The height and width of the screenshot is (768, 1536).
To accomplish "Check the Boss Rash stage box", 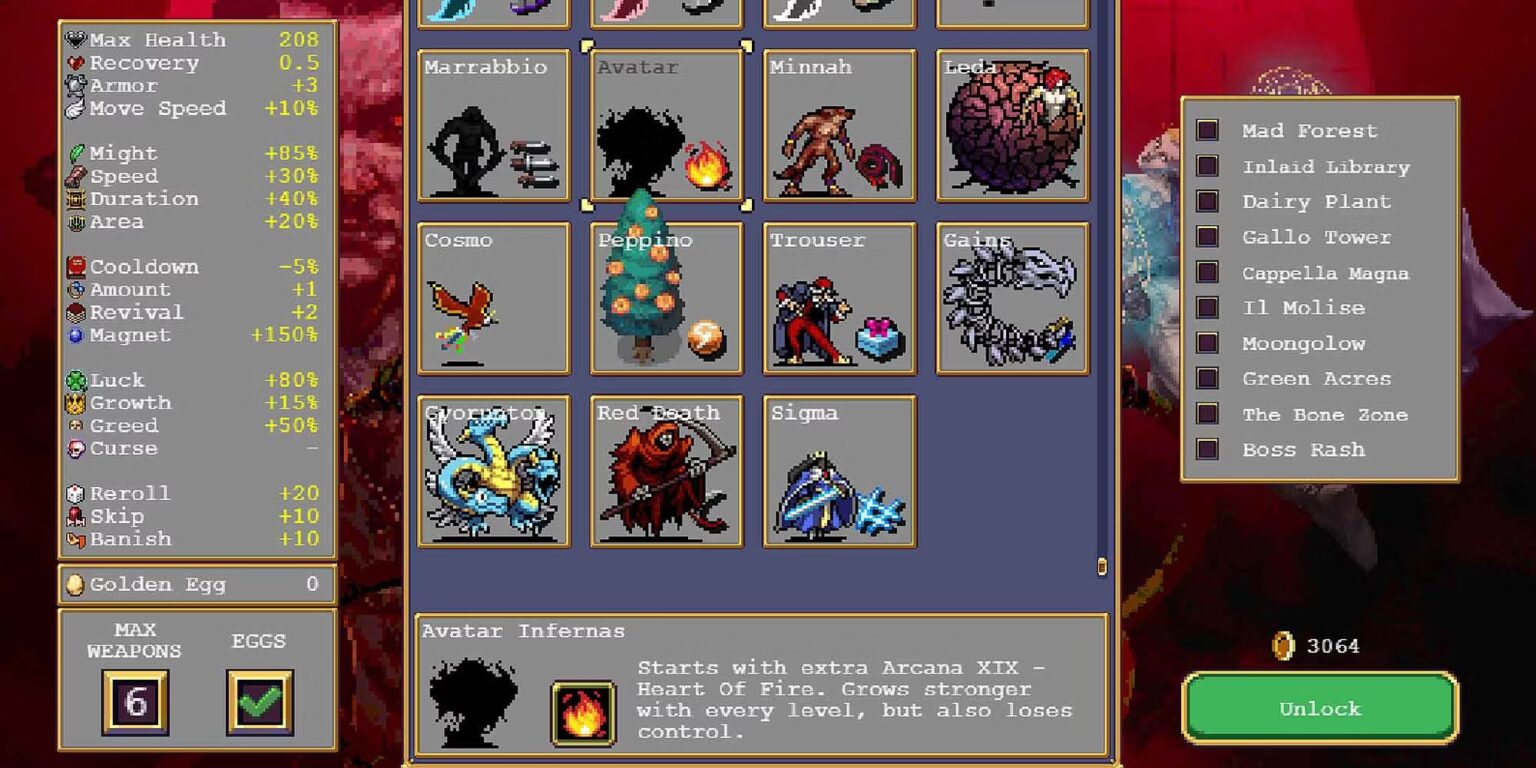I will (x=1208, y=449).
